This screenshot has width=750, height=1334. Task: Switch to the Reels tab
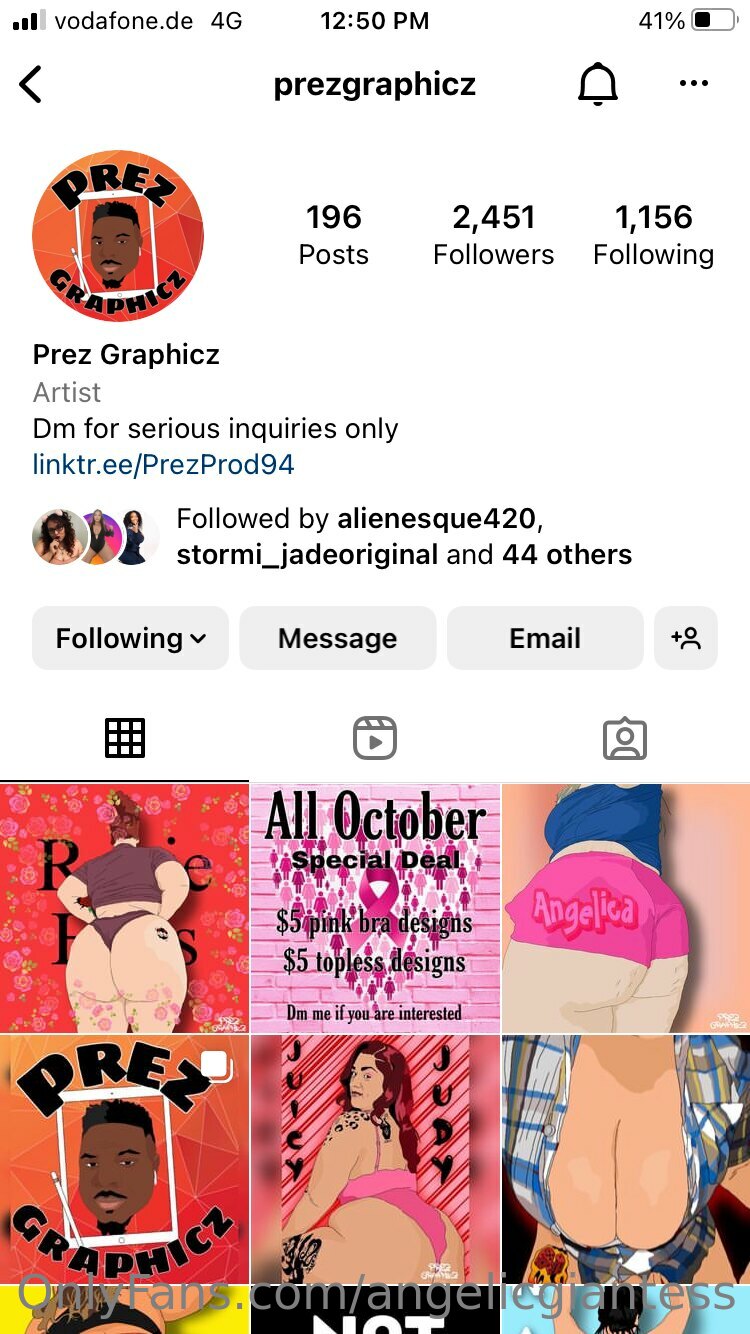(375, 739)
